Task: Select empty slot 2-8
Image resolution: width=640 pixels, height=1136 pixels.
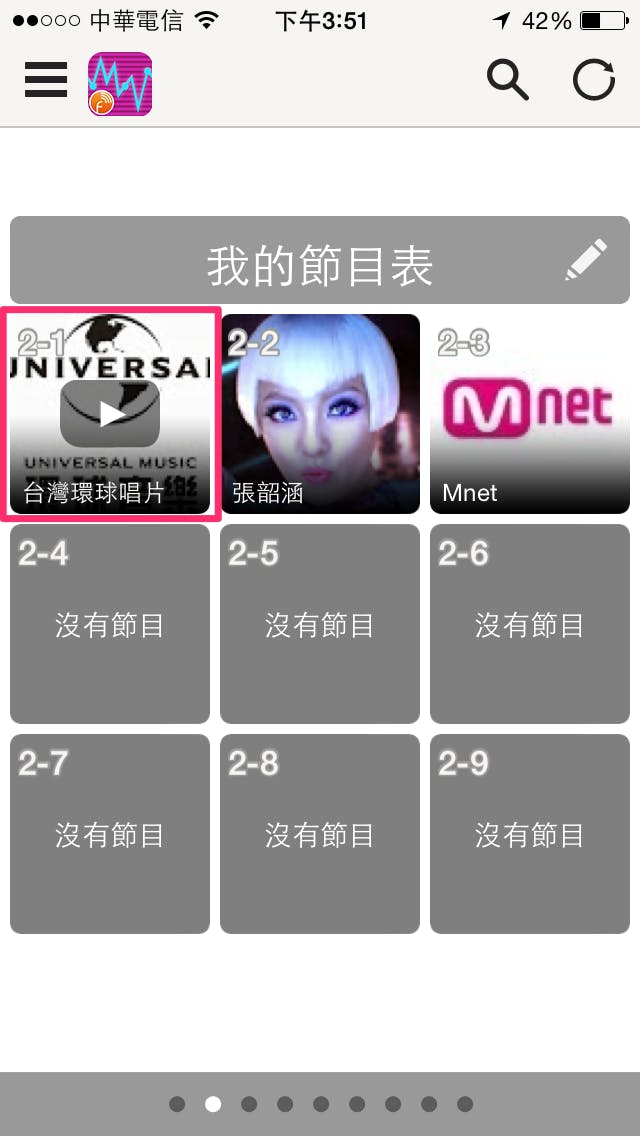Action: [x=320, y=834]
